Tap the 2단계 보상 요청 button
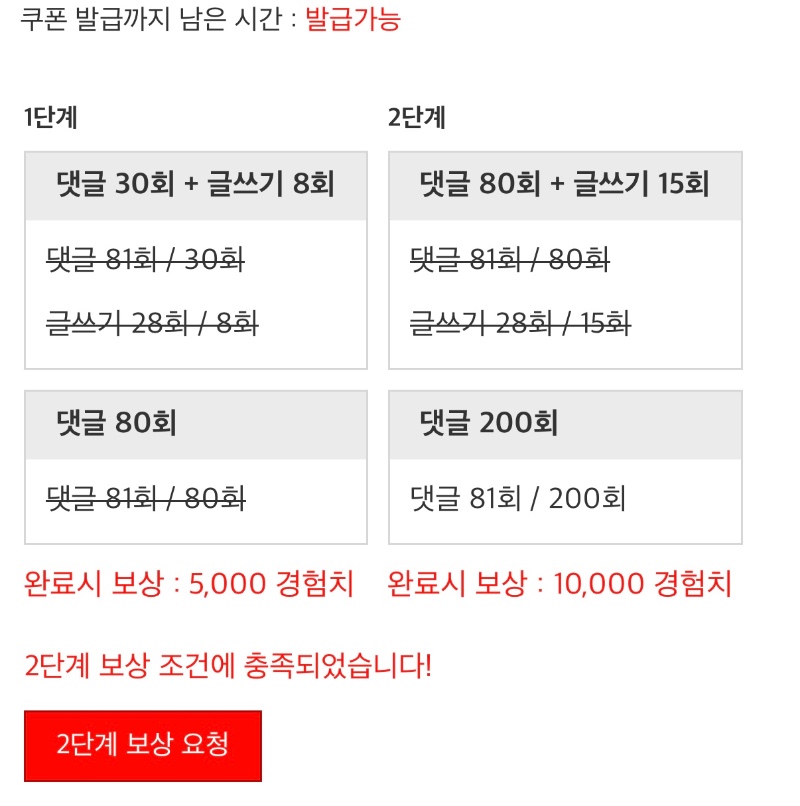The width and height of the screenshot is (800, 806). 143,745
